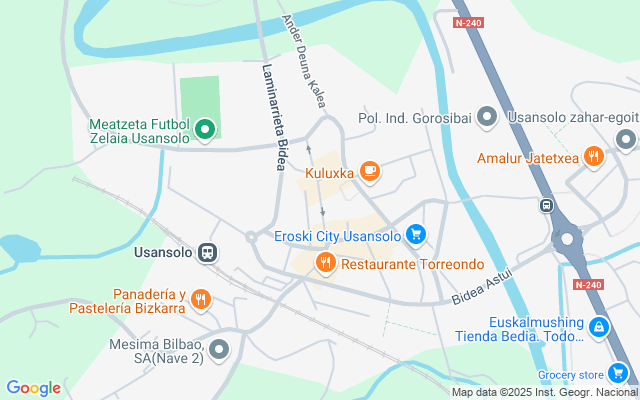Open the Restaurante Torreondo marker

point(325,264)
